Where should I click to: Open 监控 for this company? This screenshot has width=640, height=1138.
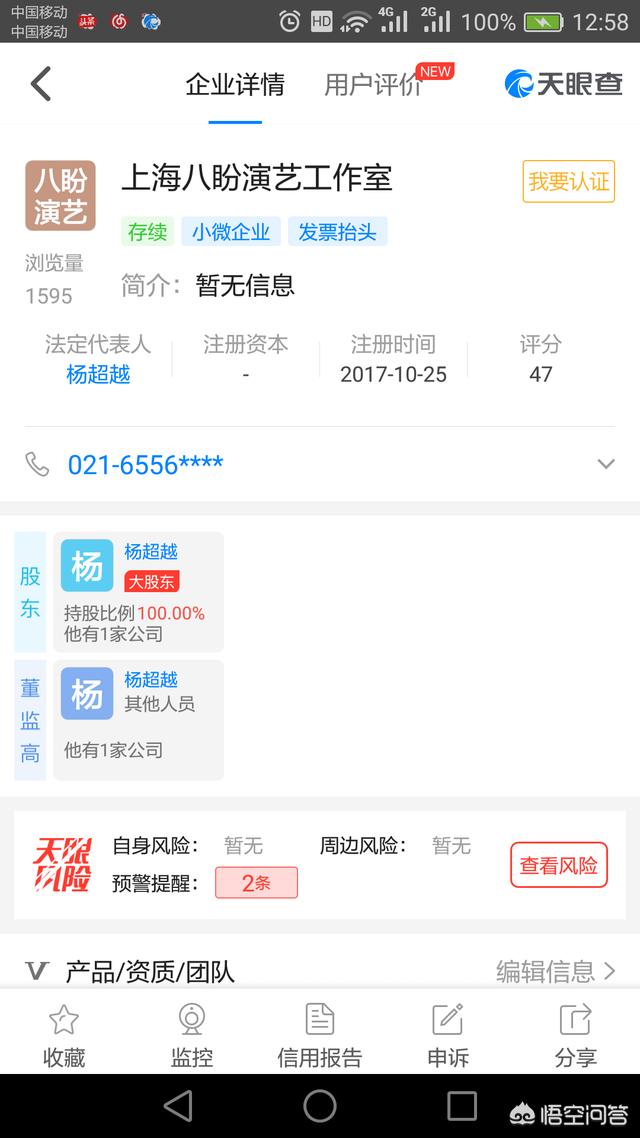coord(192,1036)
